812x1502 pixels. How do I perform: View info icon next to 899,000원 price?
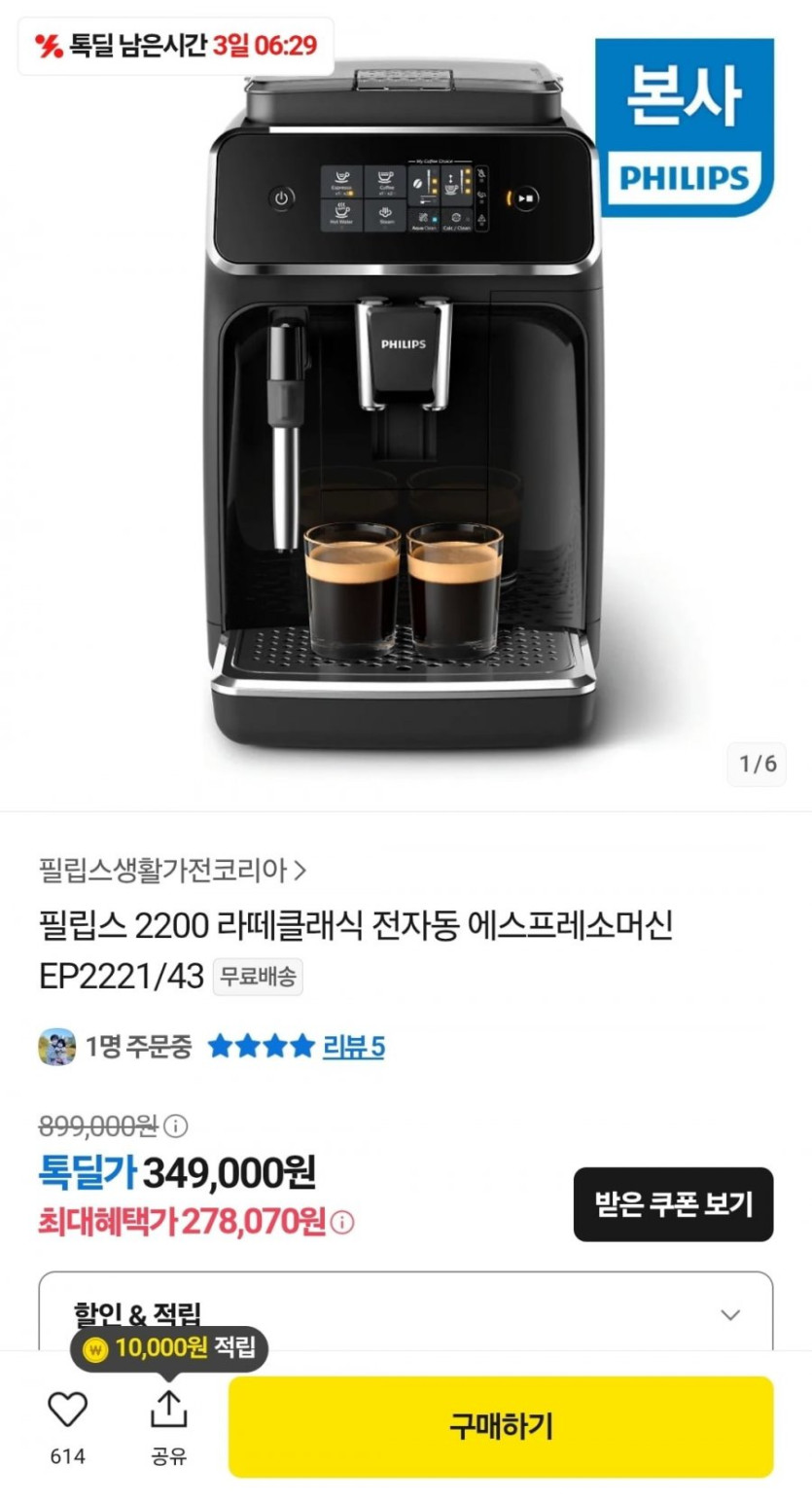pyautogui.click(x=175, y=1126)
